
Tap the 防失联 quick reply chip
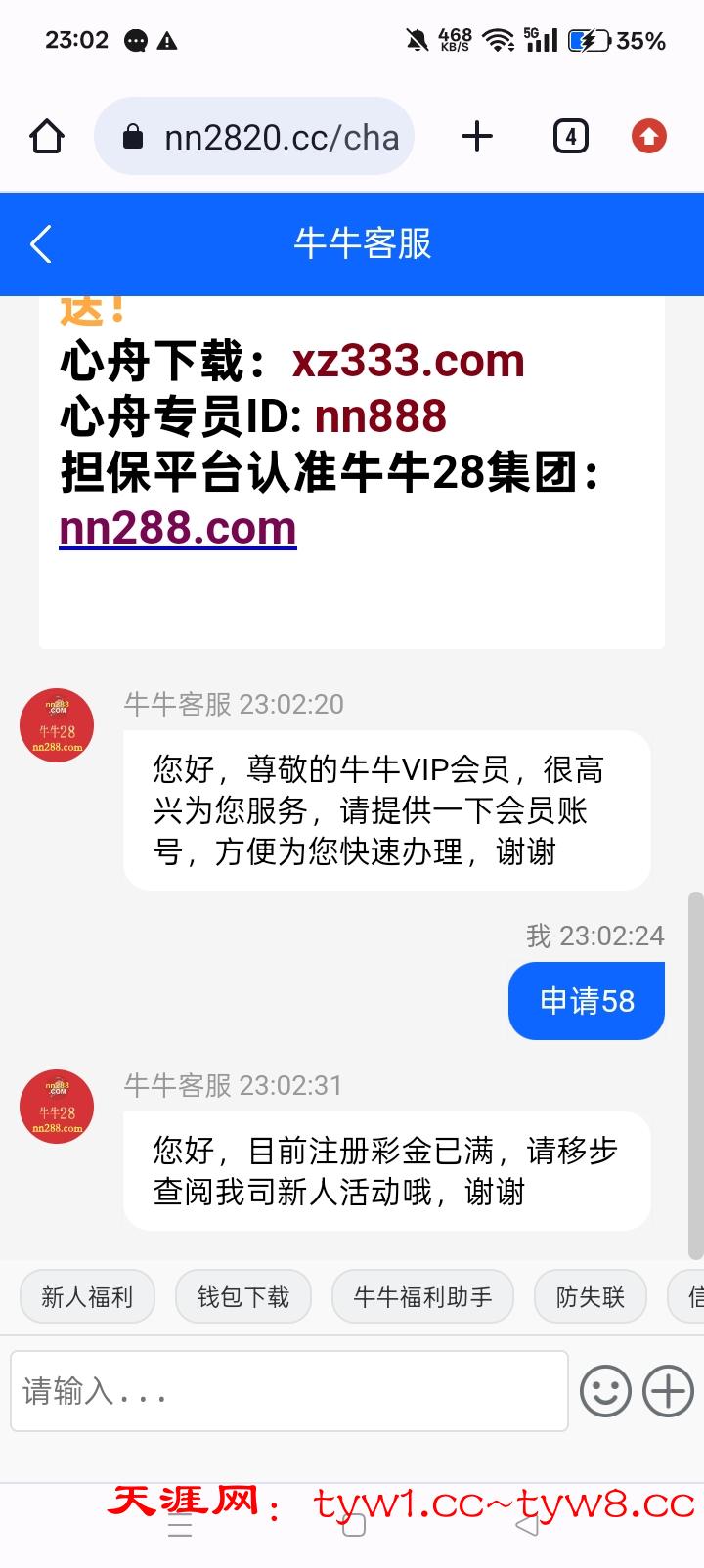[590, 1297]
